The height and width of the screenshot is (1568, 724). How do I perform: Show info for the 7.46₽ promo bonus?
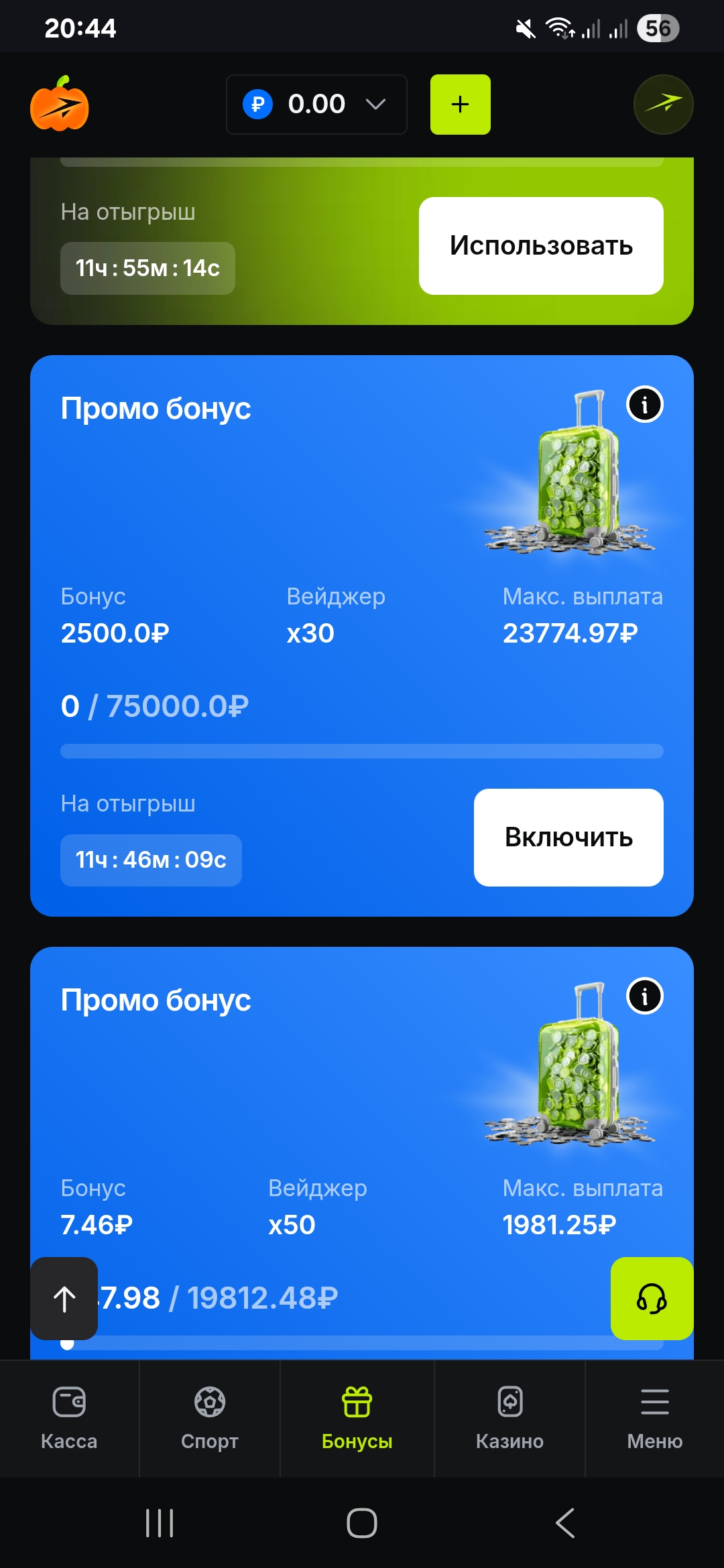645,996
